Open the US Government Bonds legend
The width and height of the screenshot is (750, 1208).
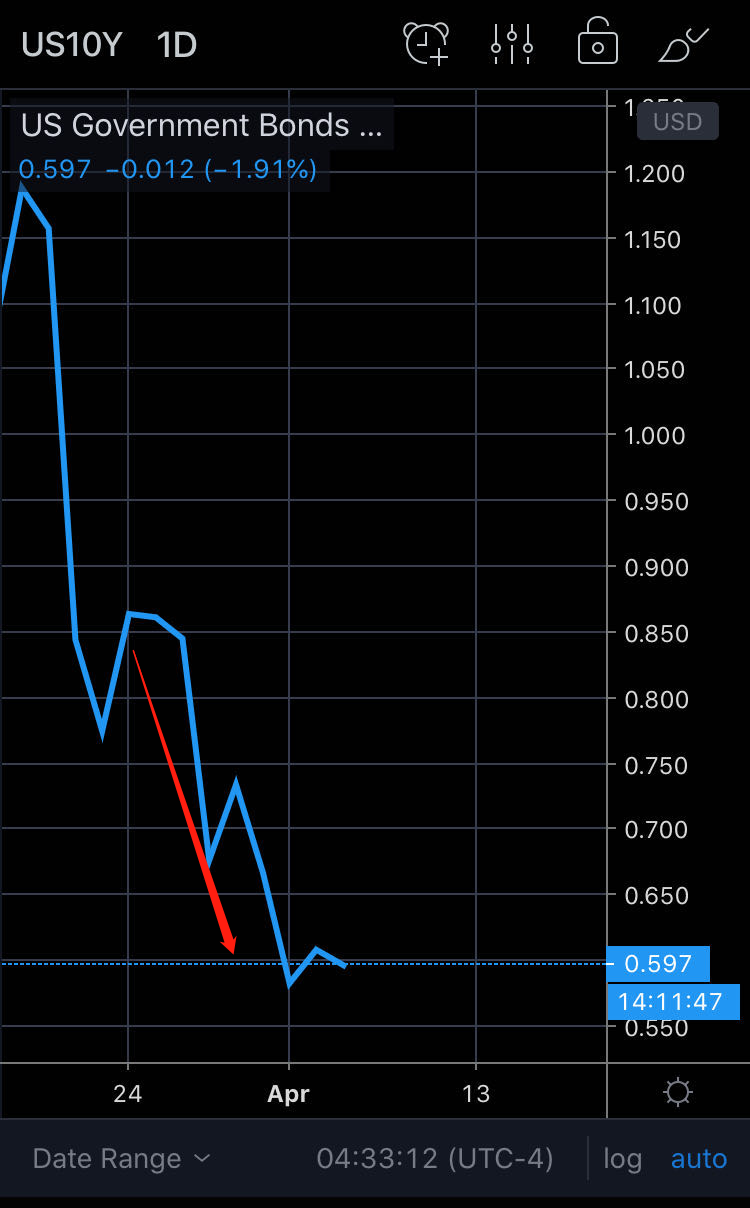pos(202,126)
